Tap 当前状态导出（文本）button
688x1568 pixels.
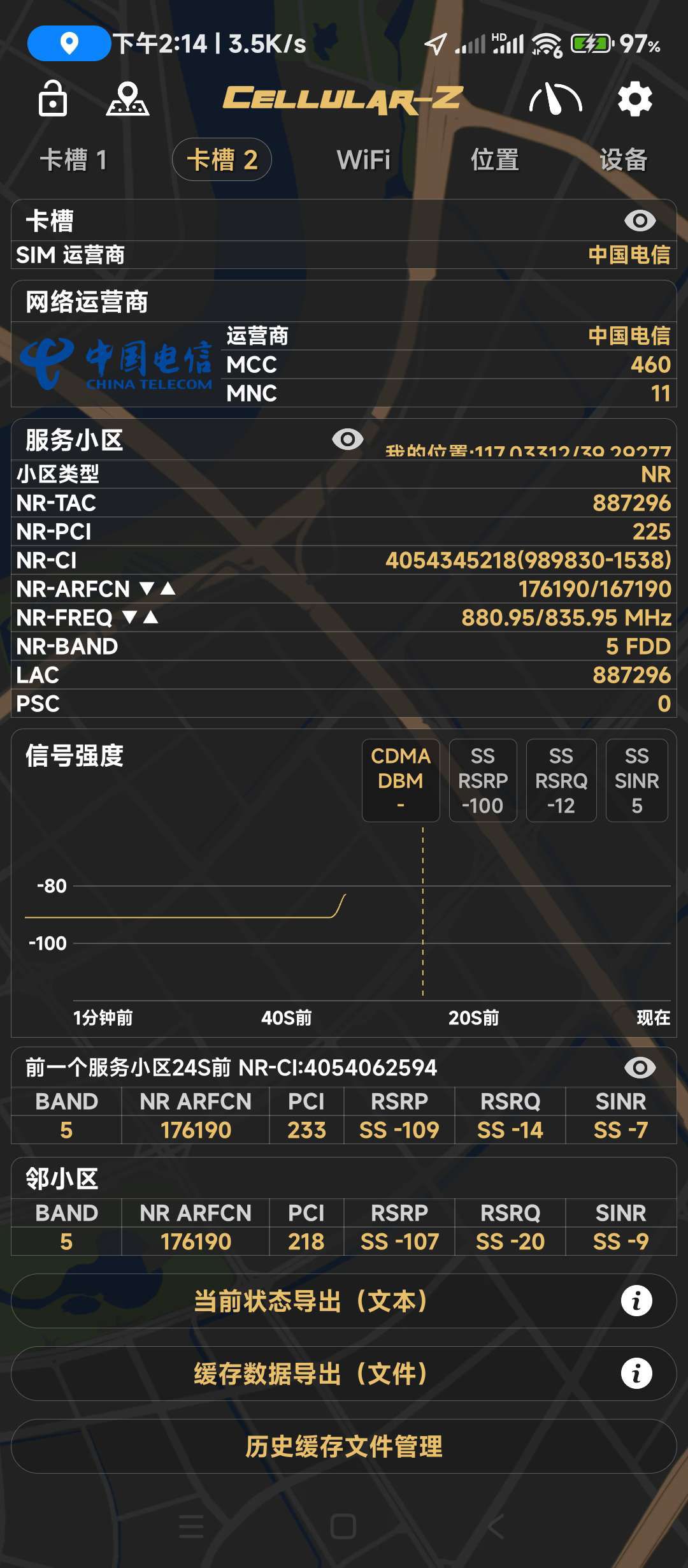point(311,1301)
